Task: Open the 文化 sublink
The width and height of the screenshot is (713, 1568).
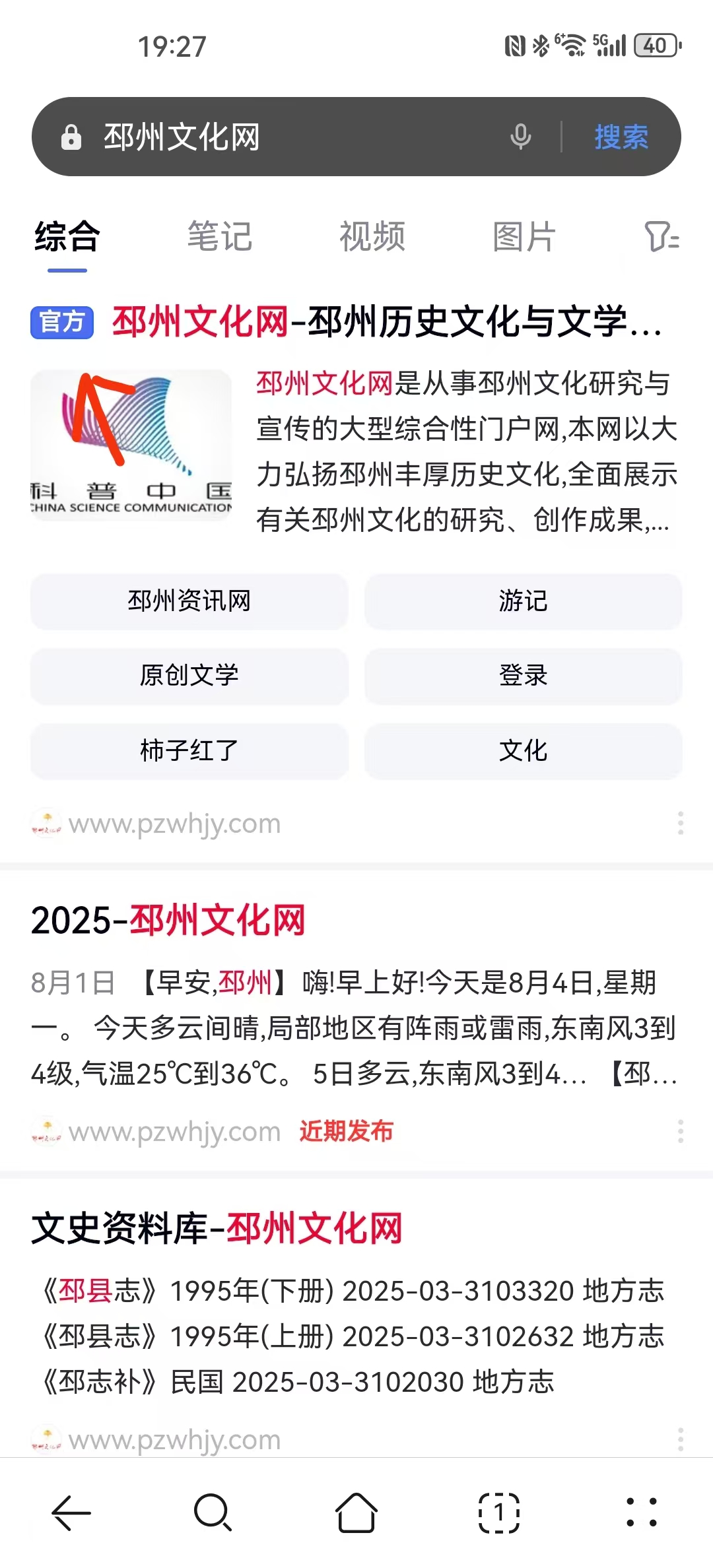Action: tap(523, 751)
